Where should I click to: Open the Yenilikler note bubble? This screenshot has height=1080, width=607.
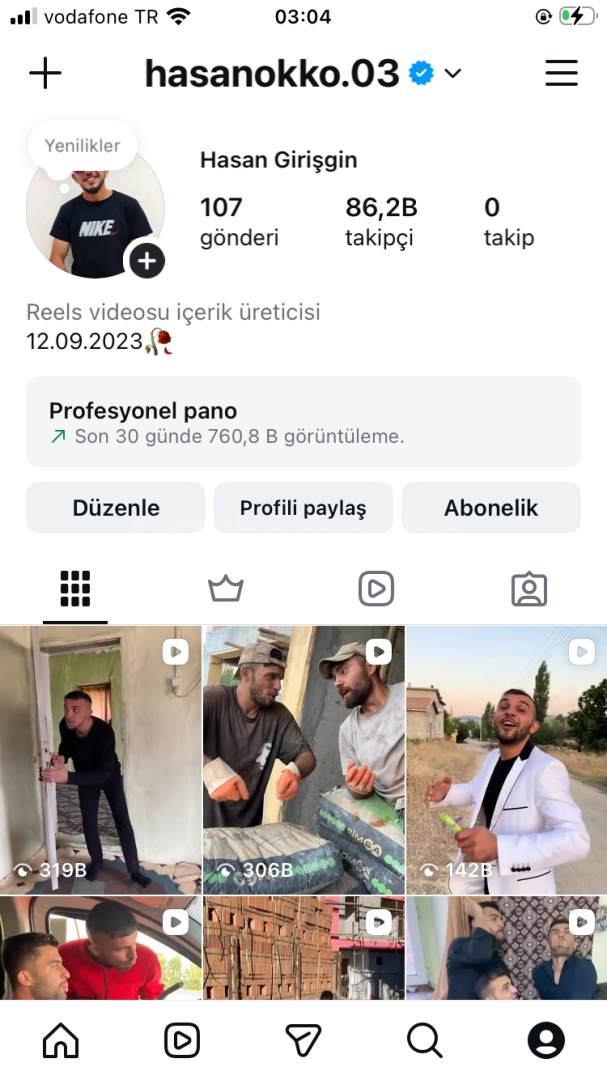coord(82,146)
